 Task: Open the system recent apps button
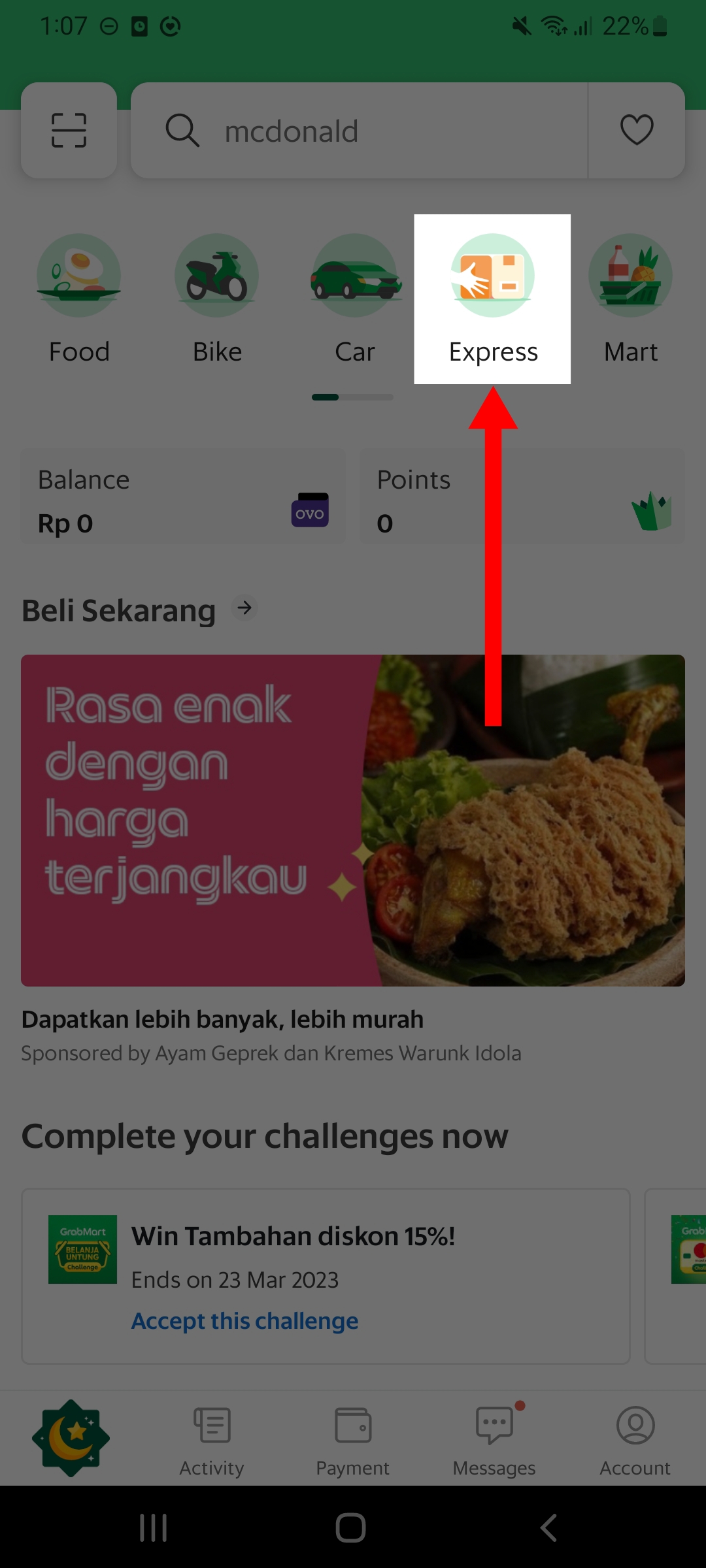point(154,1527)
